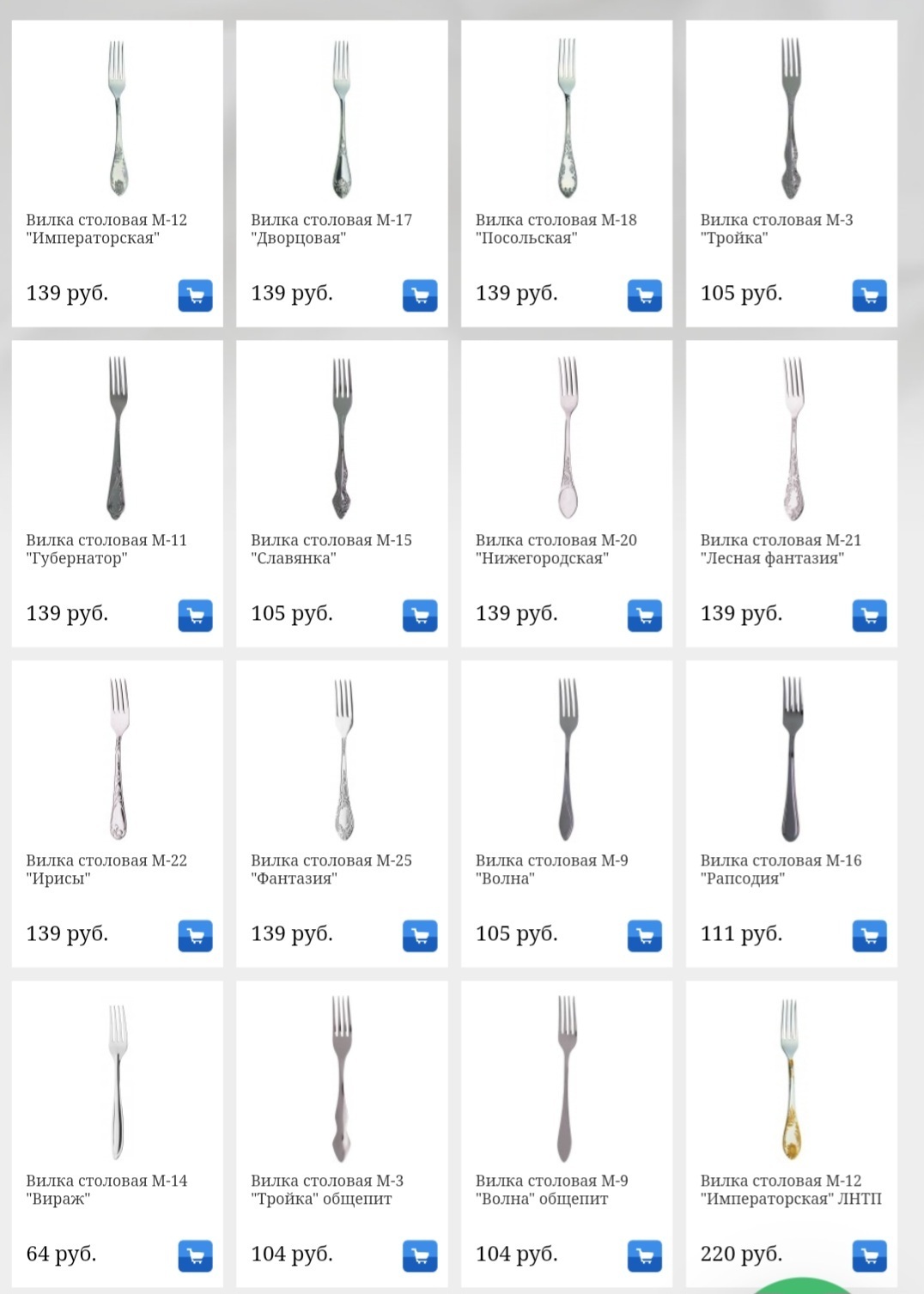Add M-15 "Славянка" fork to cart

[x=420, y=616]
